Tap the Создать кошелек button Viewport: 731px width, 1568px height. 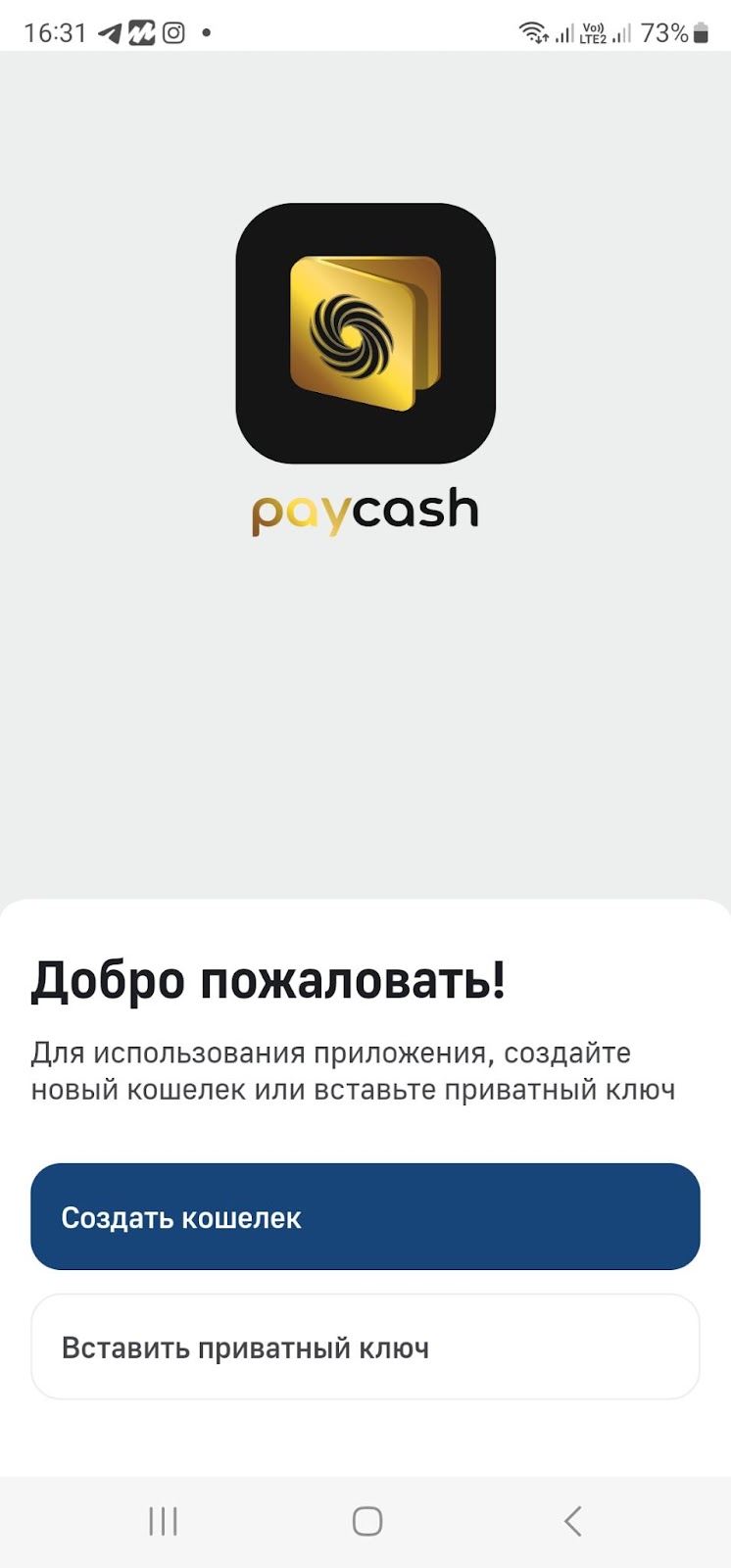pos(365,1216)
